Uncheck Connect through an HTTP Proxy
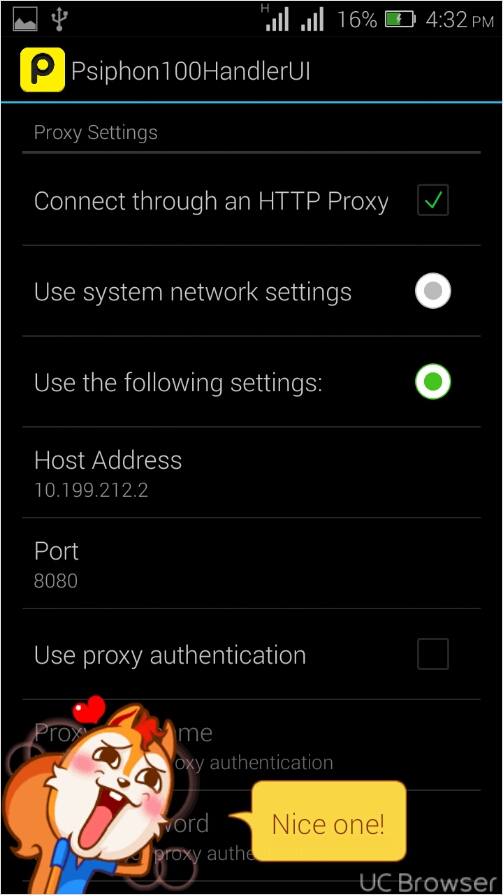The image size is (503, 895). pos(433,200)
